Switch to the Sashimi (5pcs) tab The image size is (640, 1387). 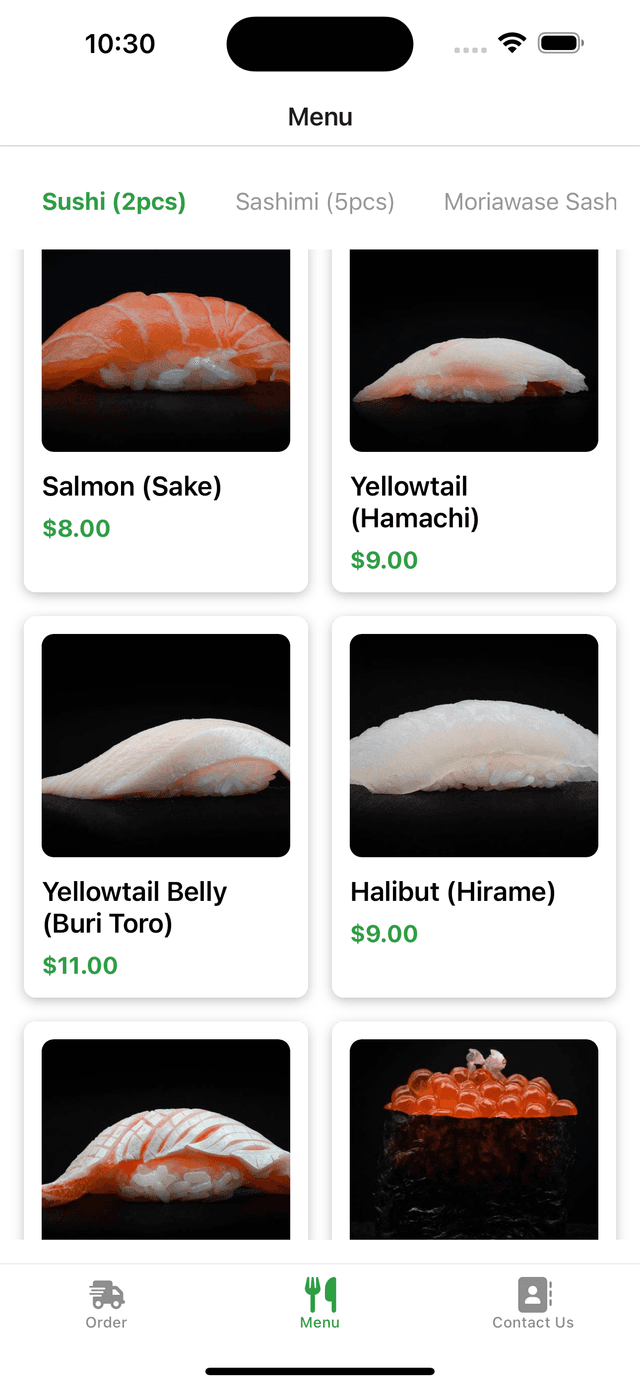[315, 202]
